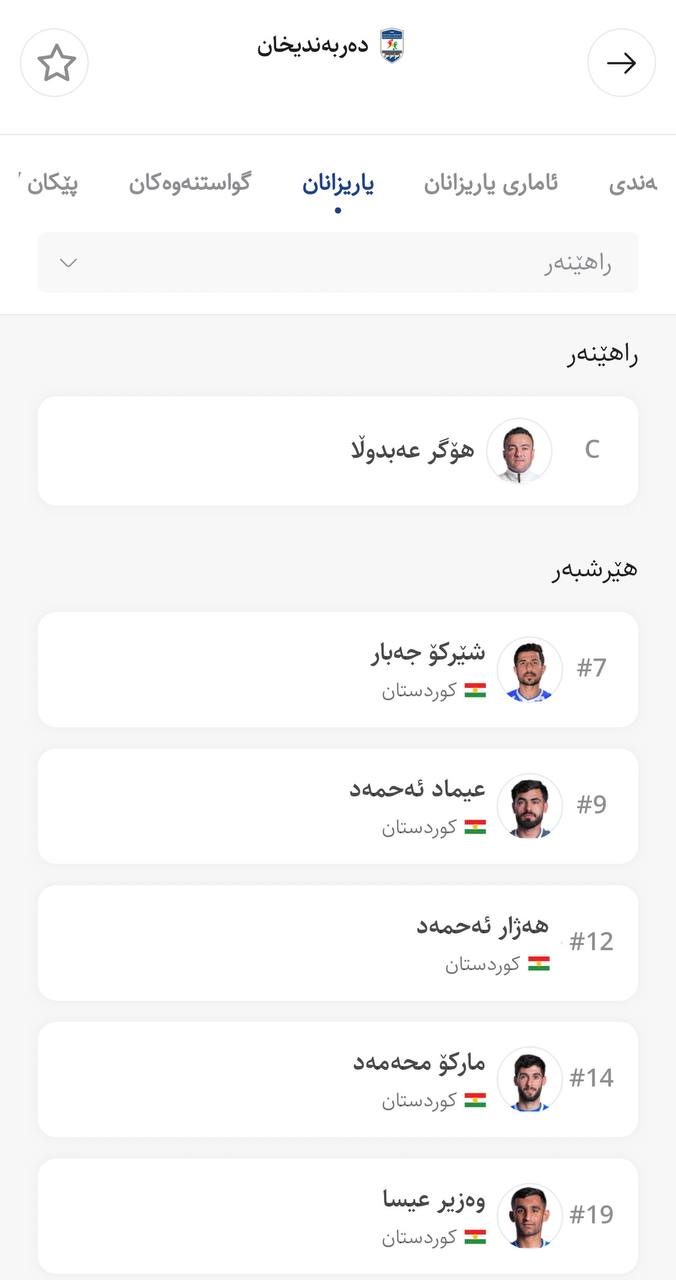
Task: Go back using the arrow button
Action: tap(621, 63)
